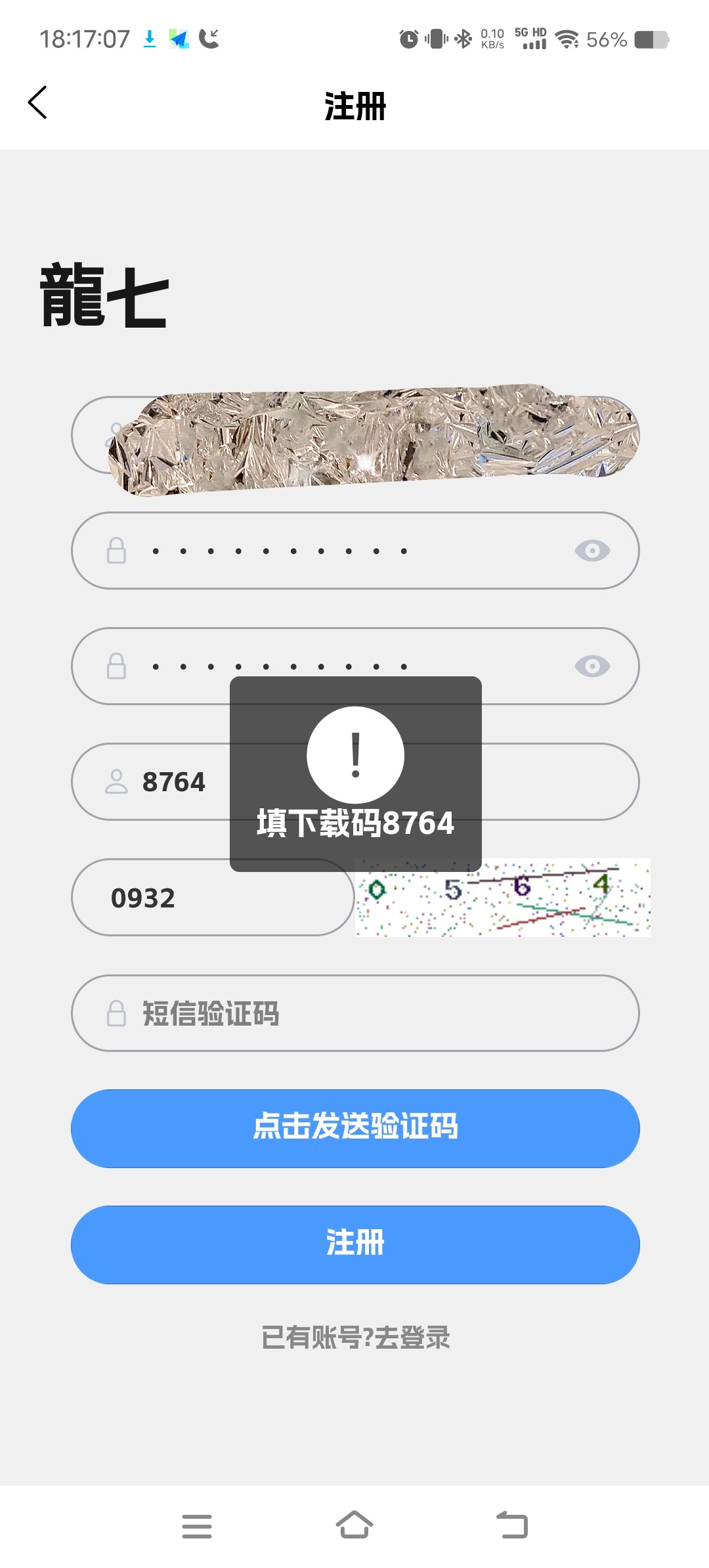Reveal confirm password with eye icon
The height and width of the screenshot is (1568, 709).
pos(592,666)
